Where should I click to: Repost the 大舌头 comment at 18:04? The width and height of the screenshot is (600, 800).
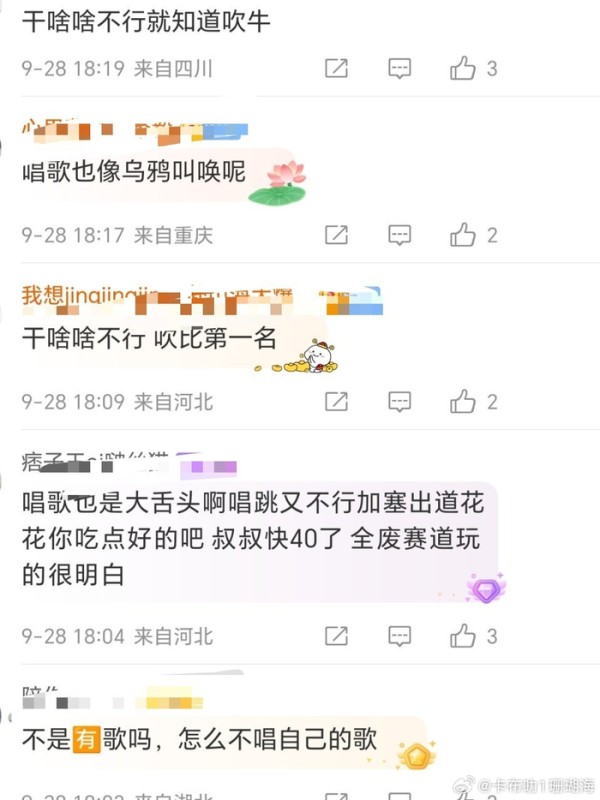(x=337, y=635)
